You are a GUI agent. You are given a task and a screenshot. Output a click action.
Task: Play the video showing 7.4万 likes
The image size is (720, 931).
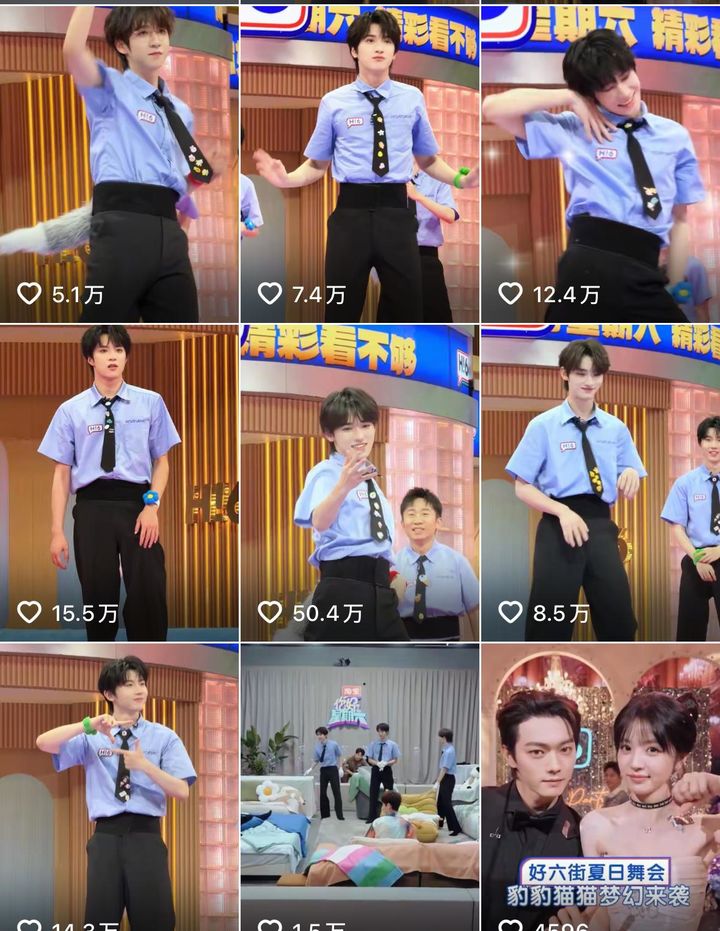pyautogui.click(x=360, y=160)
